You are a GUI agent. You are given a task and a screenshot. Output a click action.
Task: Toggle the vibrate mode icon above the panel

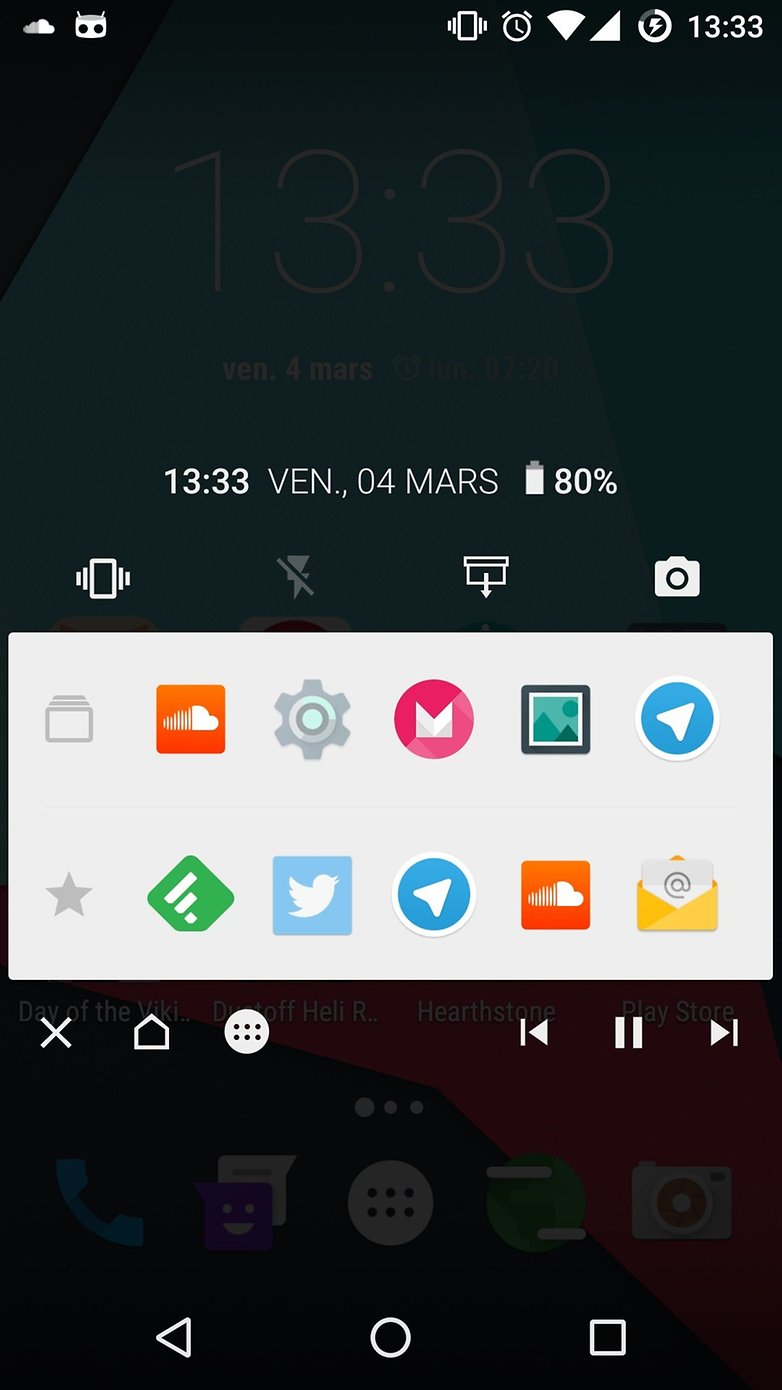[x=103, y=578]
